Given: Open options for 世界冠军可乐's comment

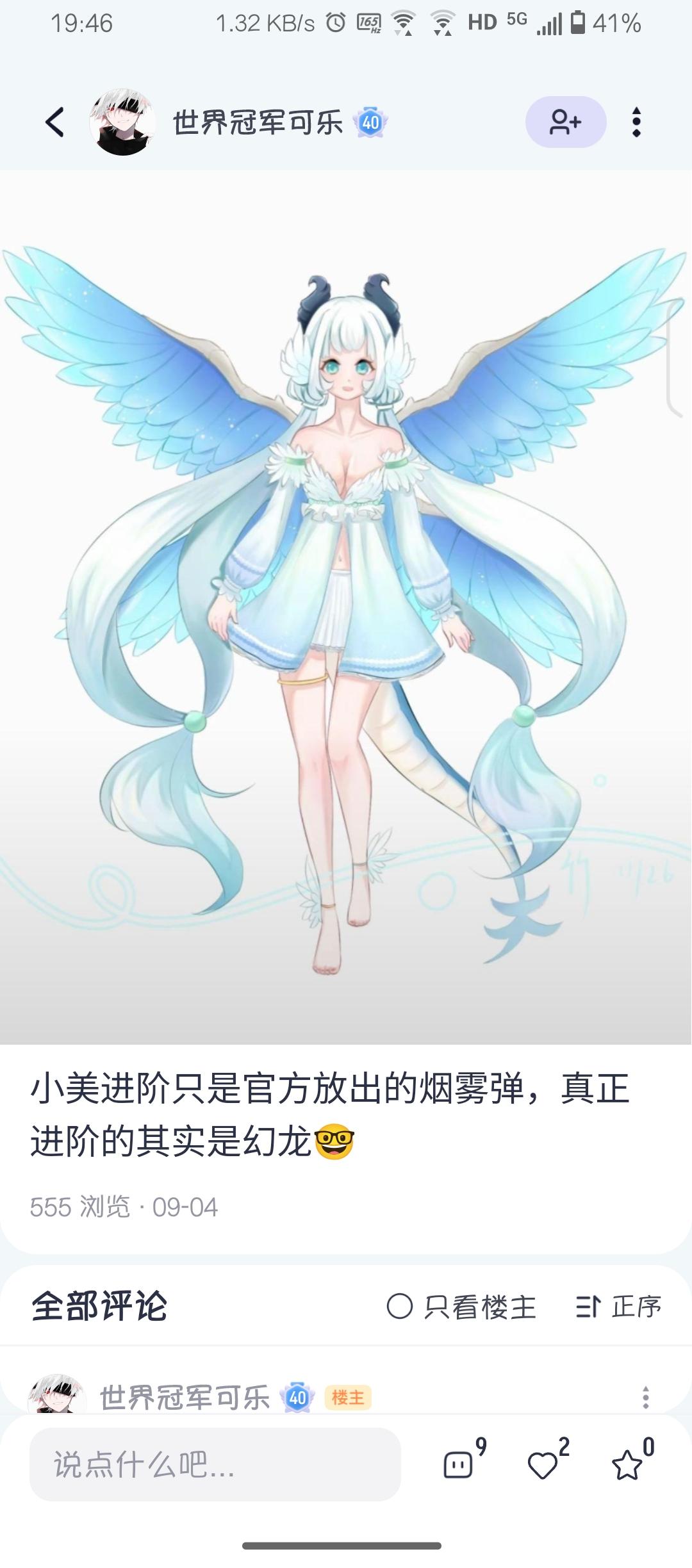Looking at the screenshot, I should (645, 1398).
